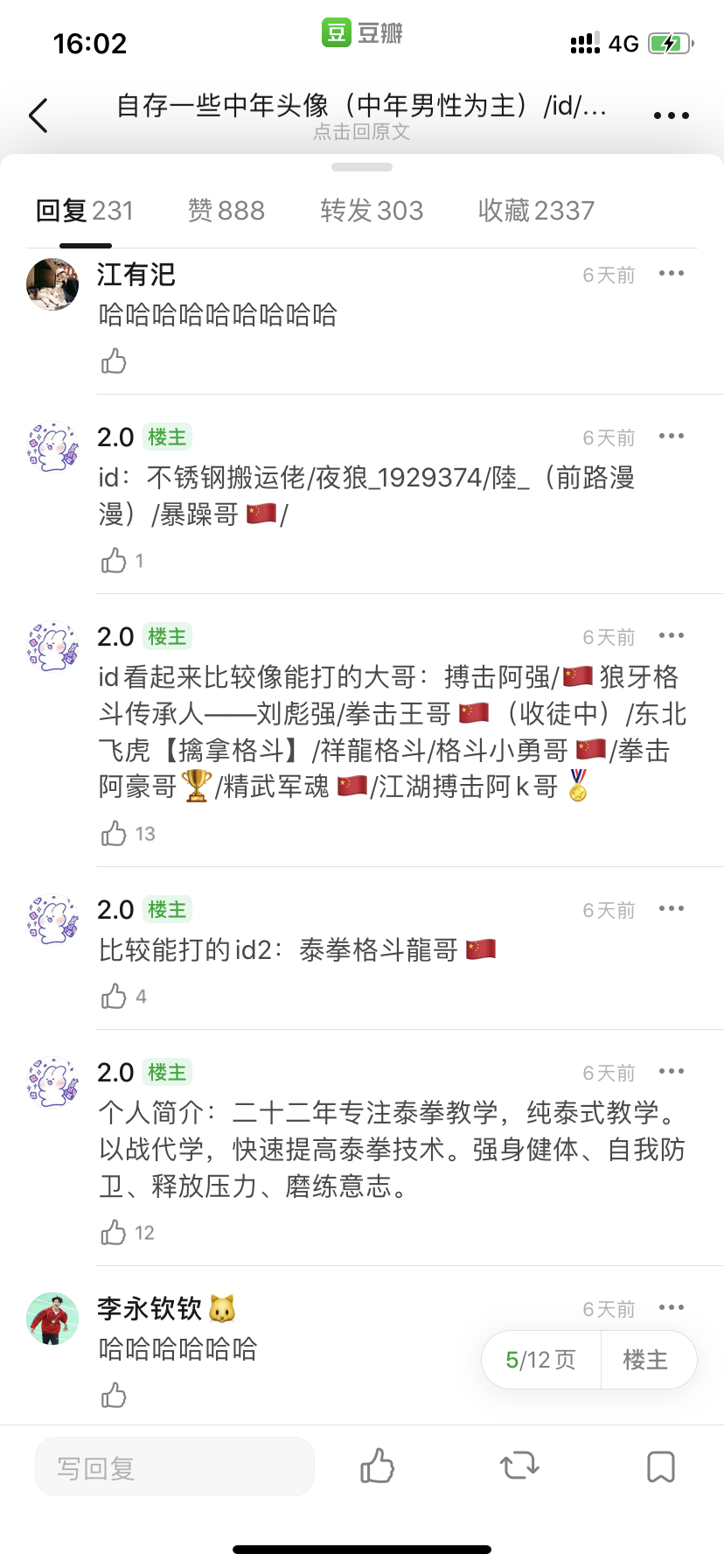
Task: Open the 收藏 2337 tab
Action: 536,211
